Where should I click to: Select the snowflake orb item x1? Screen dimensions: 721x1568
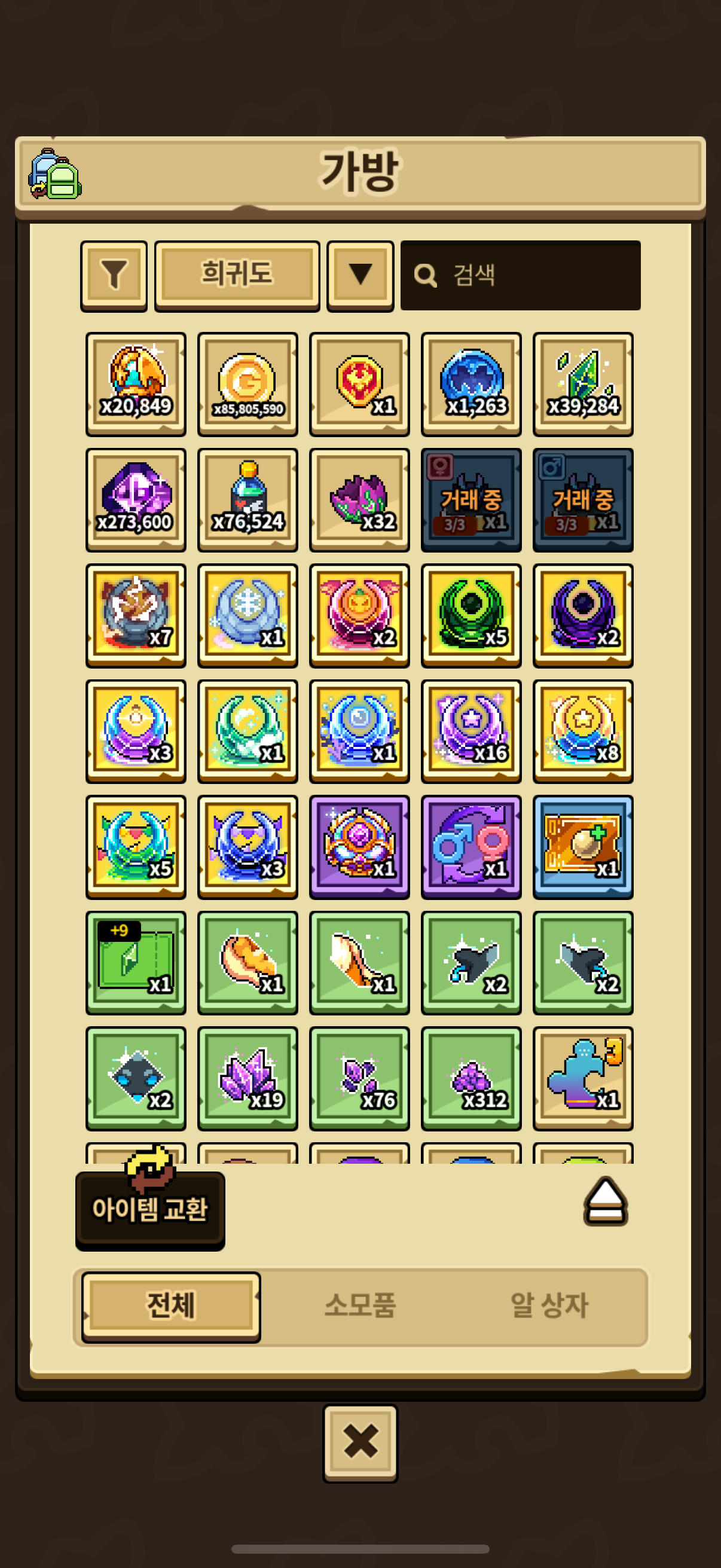248,615
